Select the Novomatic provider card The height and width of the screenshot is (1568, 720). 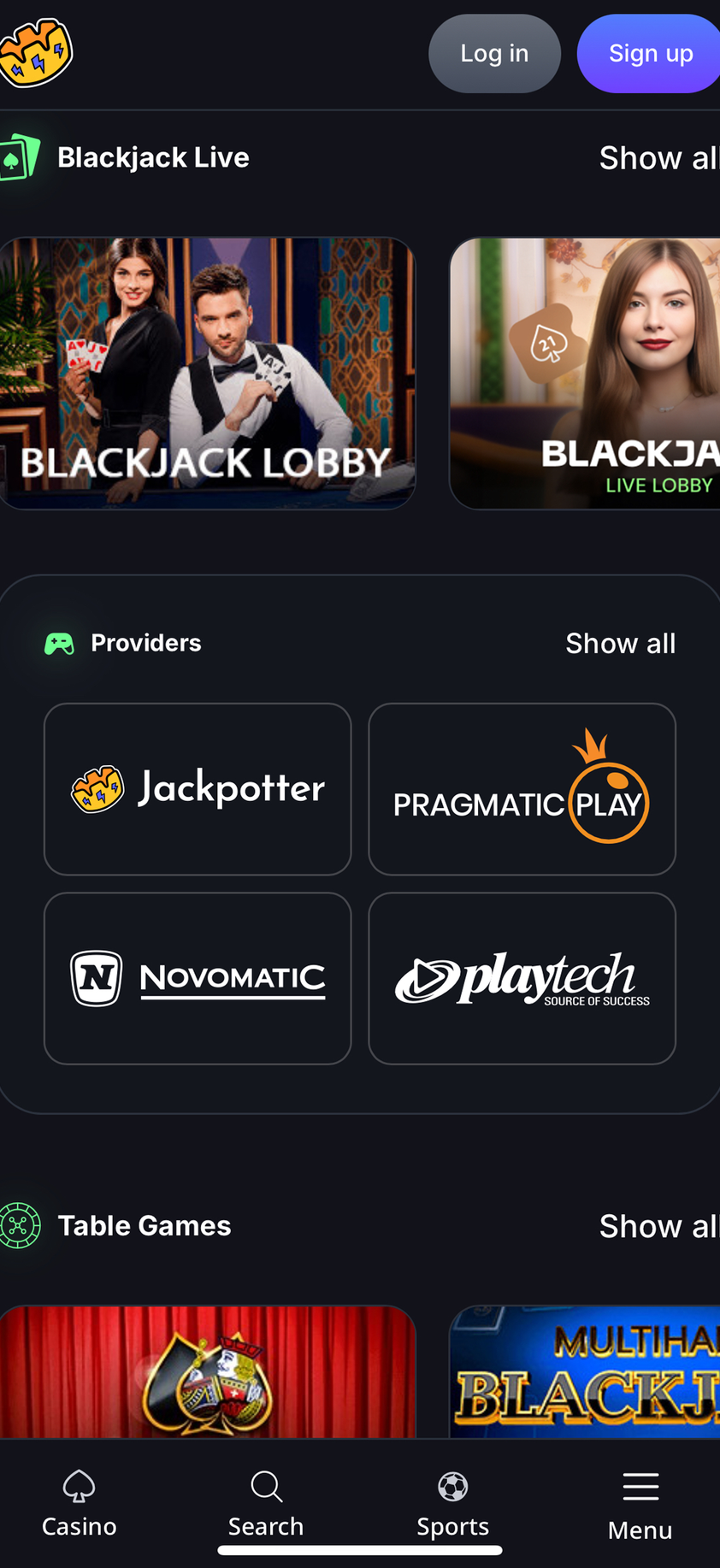(x=198, y=978)
